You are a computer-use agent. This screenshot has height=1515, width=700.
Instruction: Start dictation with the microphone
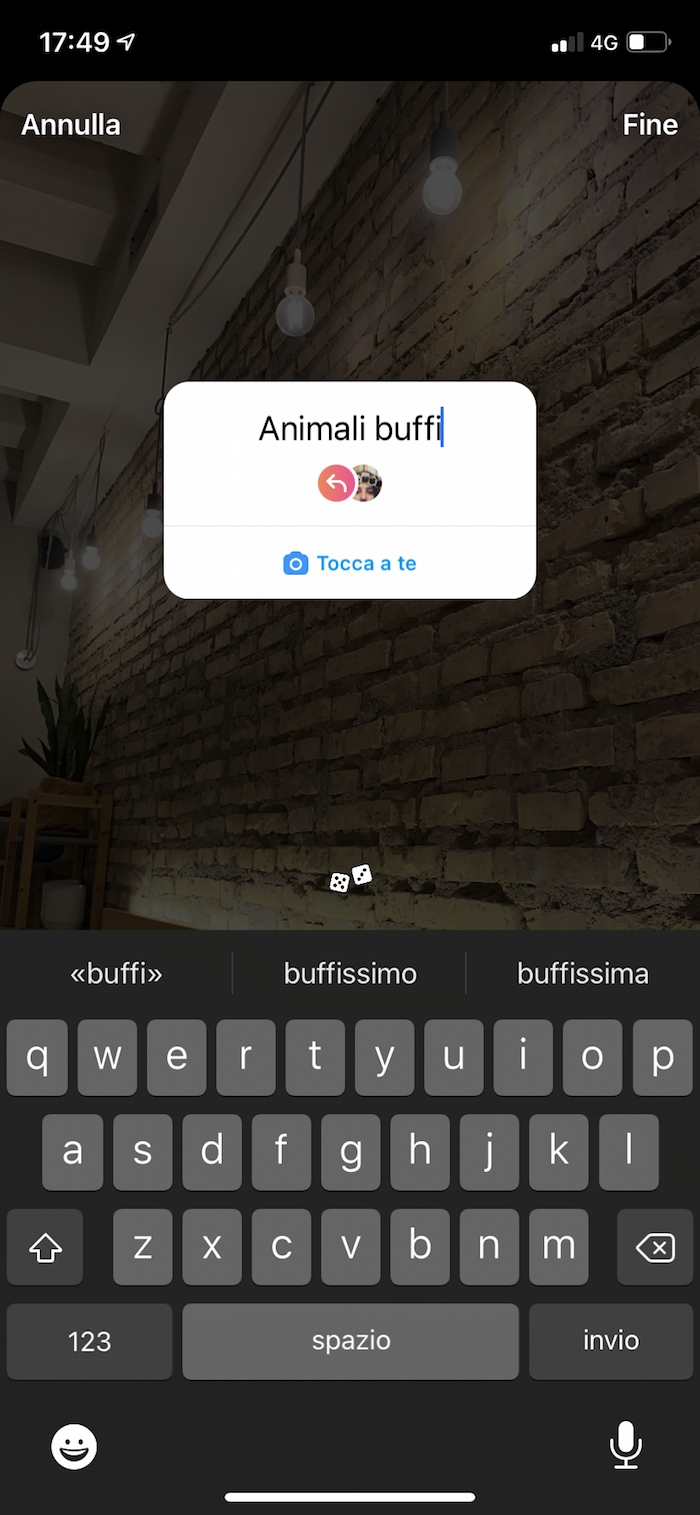point(626,1446)
